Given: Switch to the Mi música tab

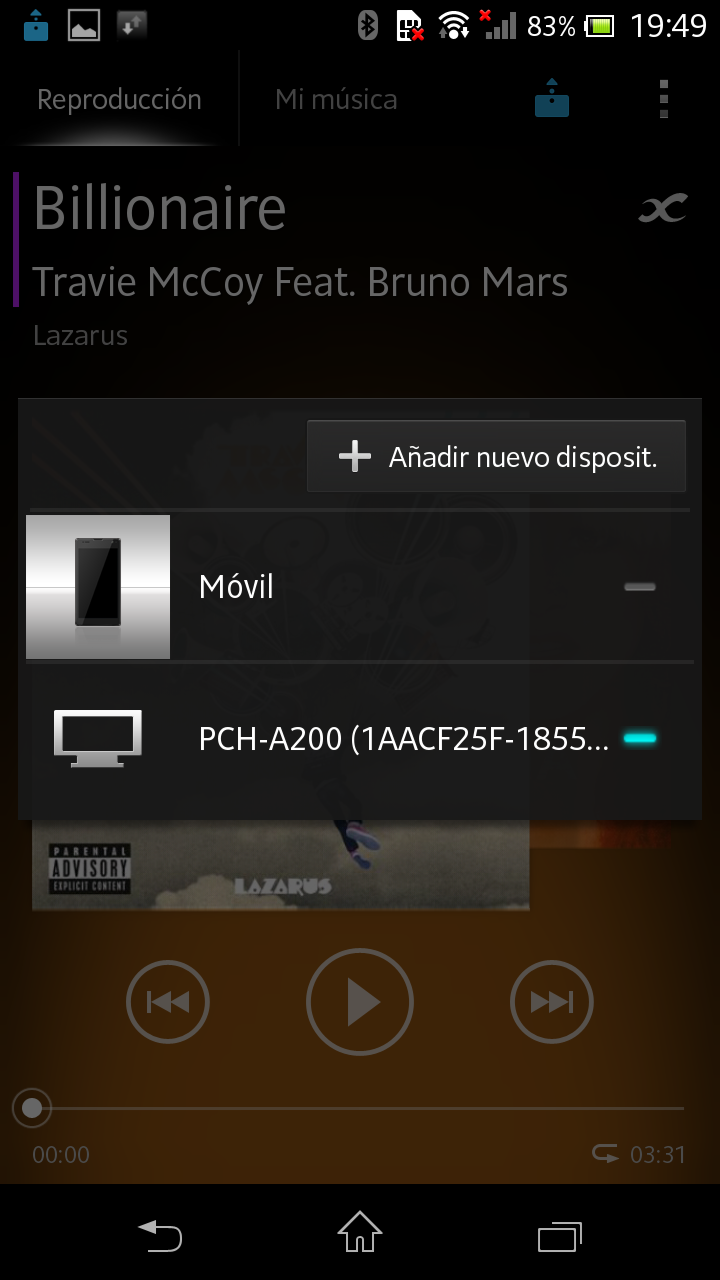Looking at the screenshot, I should [336, 100].
